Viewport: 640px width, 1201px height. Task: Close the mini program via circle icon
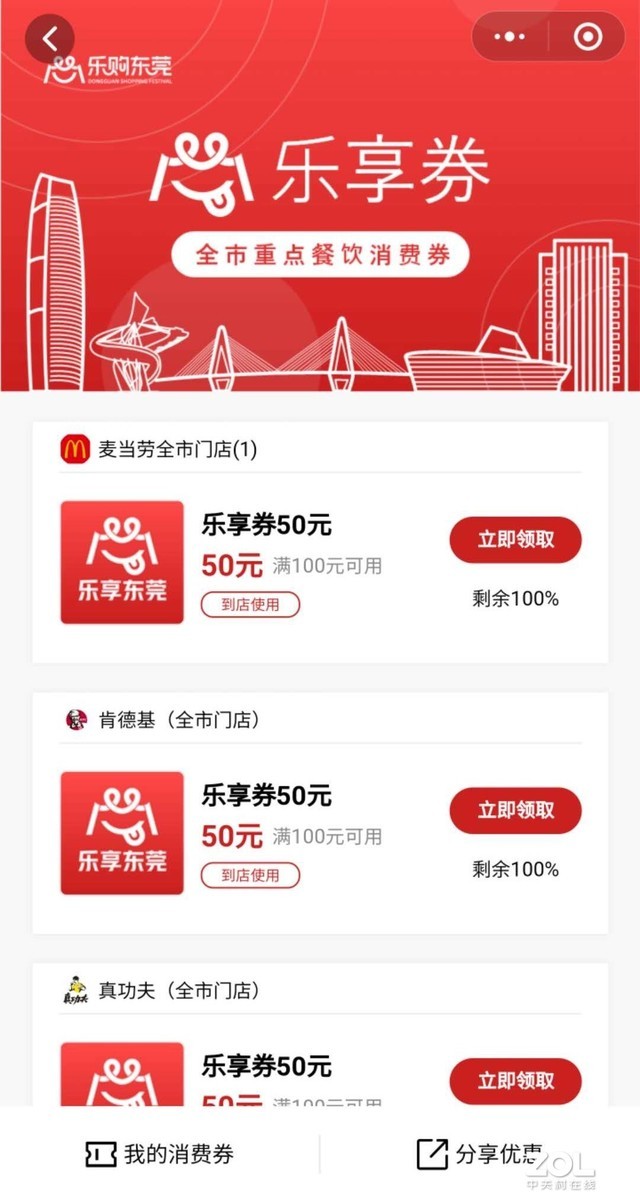[588, 37]
